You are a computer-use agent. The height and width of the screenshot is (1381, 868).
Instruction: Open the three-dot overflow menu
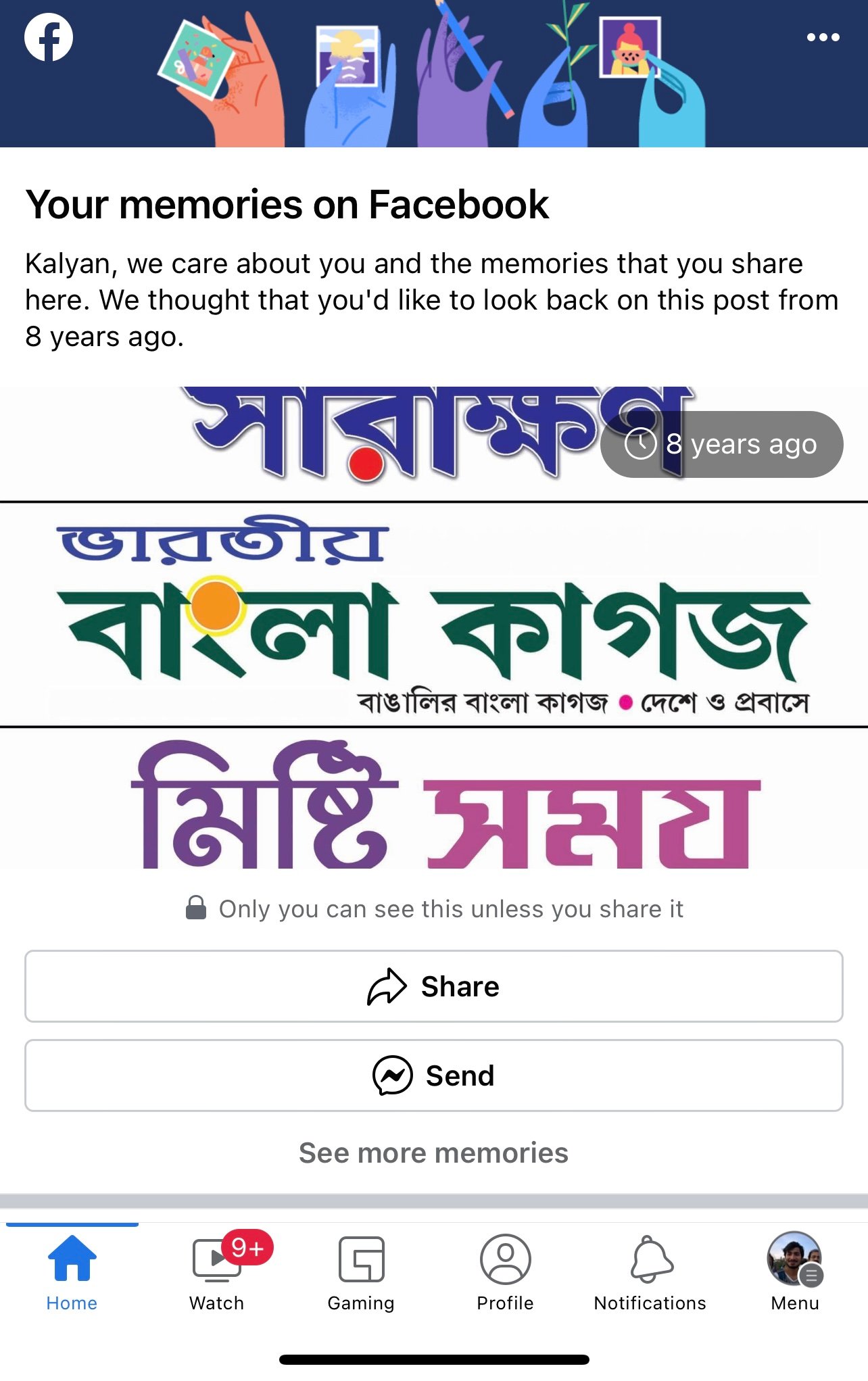click(x=823, y=37)
